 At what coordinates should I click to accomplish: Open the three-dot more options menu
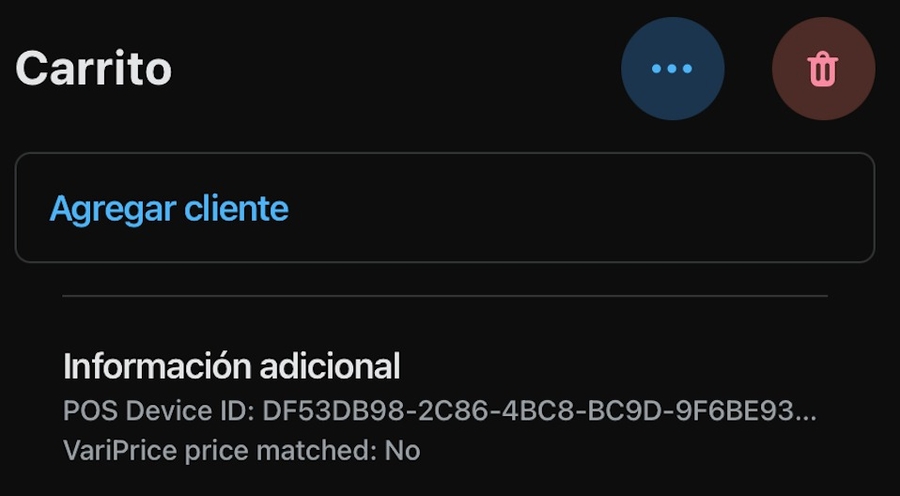tap(672, 69)
